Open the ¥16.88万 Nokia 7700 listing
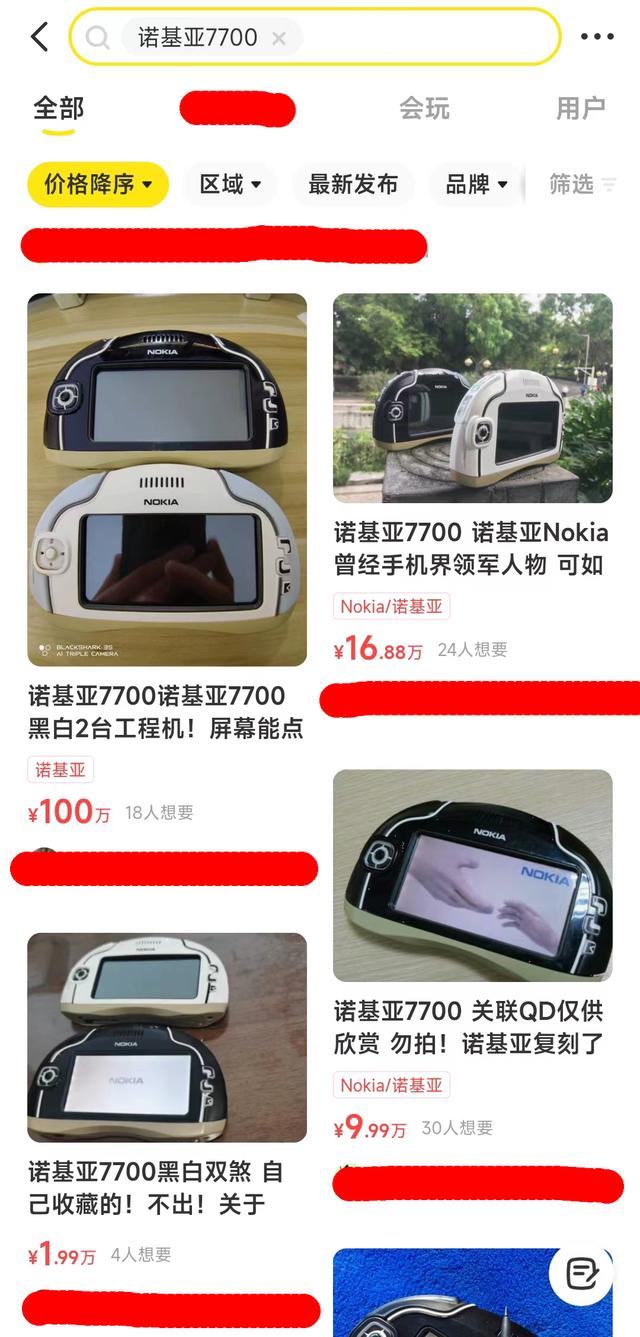 pos(472,398)
